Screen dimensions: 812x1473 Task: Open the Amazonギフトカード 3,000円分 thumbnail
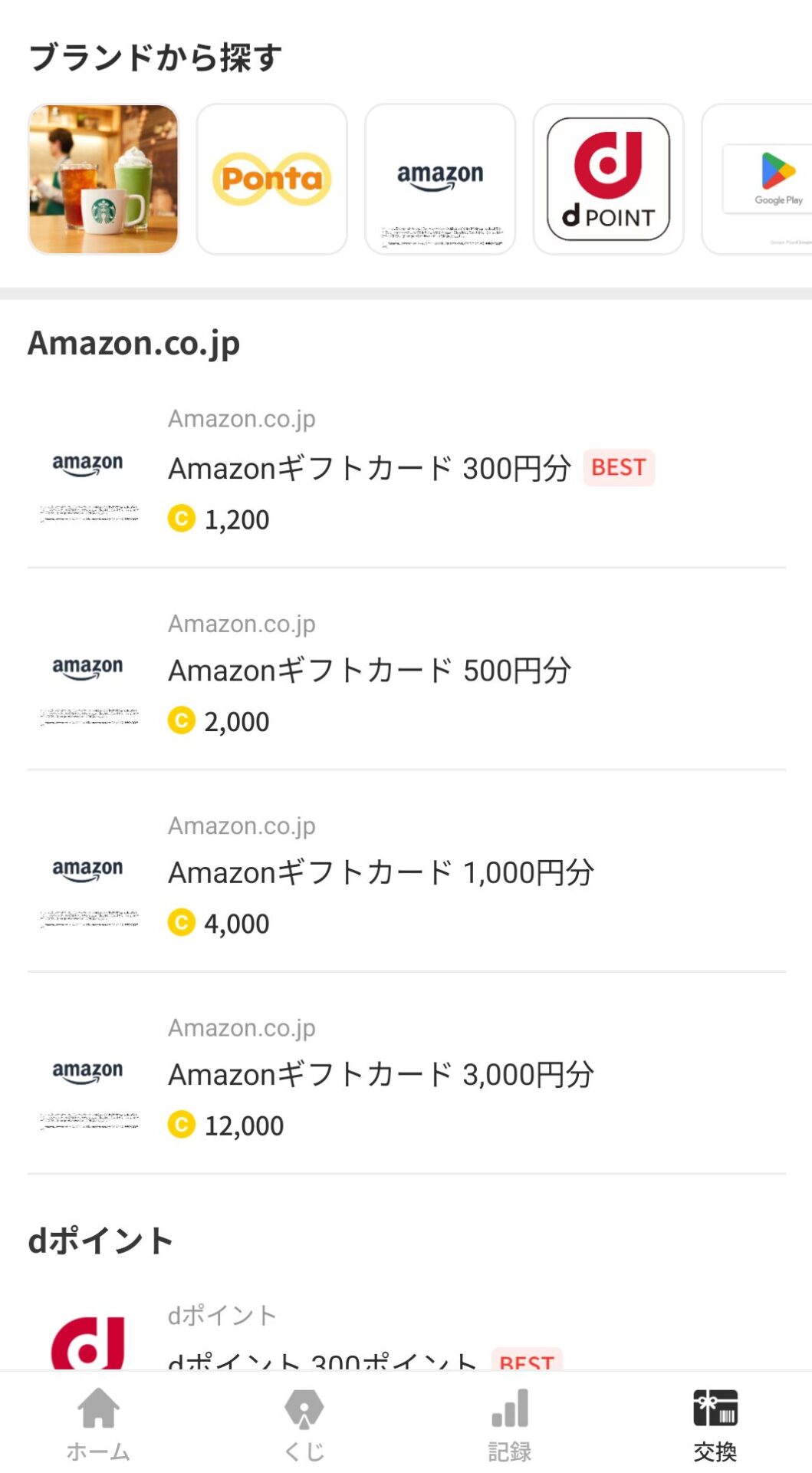point(87,1076)
